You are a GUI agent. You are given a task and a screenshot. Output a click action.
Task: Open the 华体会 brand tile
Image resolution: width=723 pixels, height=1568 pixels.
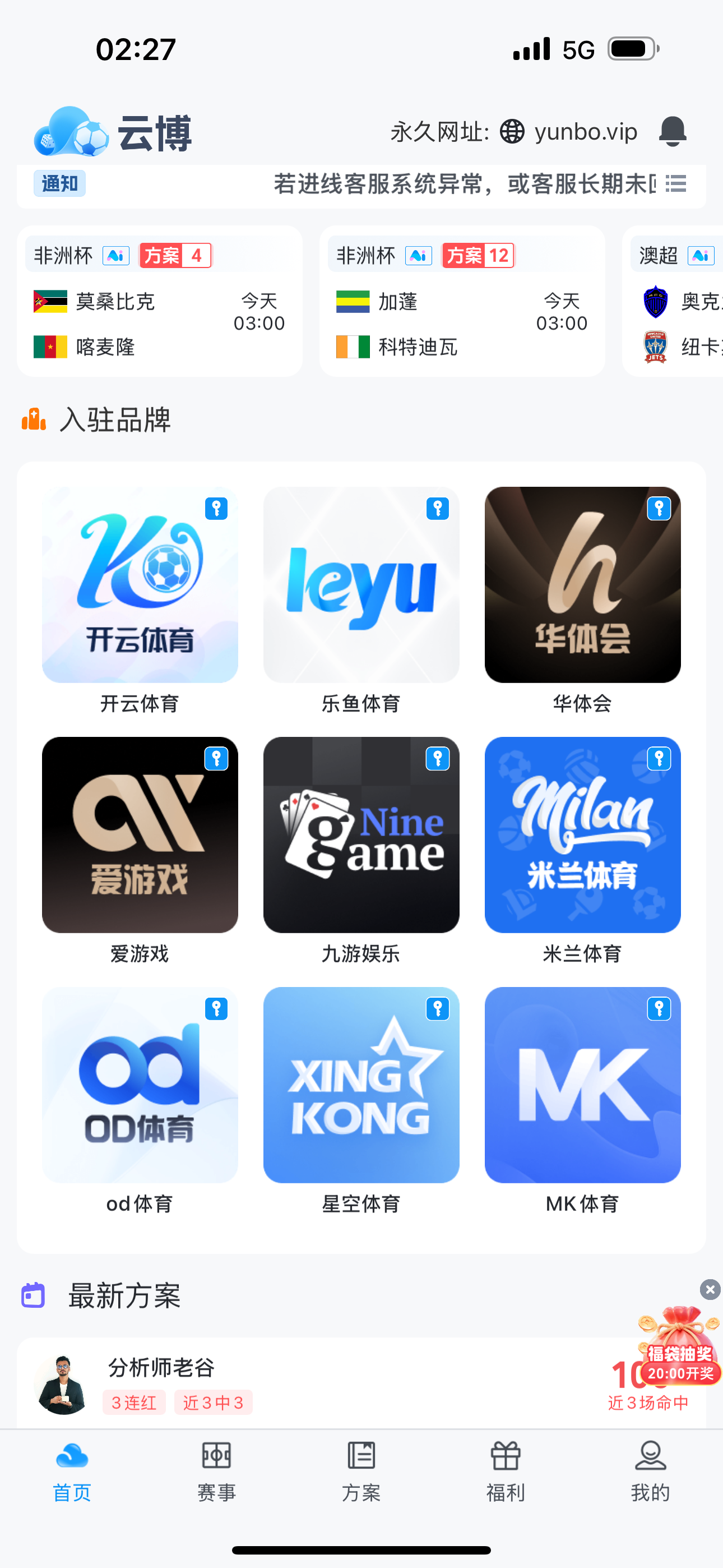582,584
